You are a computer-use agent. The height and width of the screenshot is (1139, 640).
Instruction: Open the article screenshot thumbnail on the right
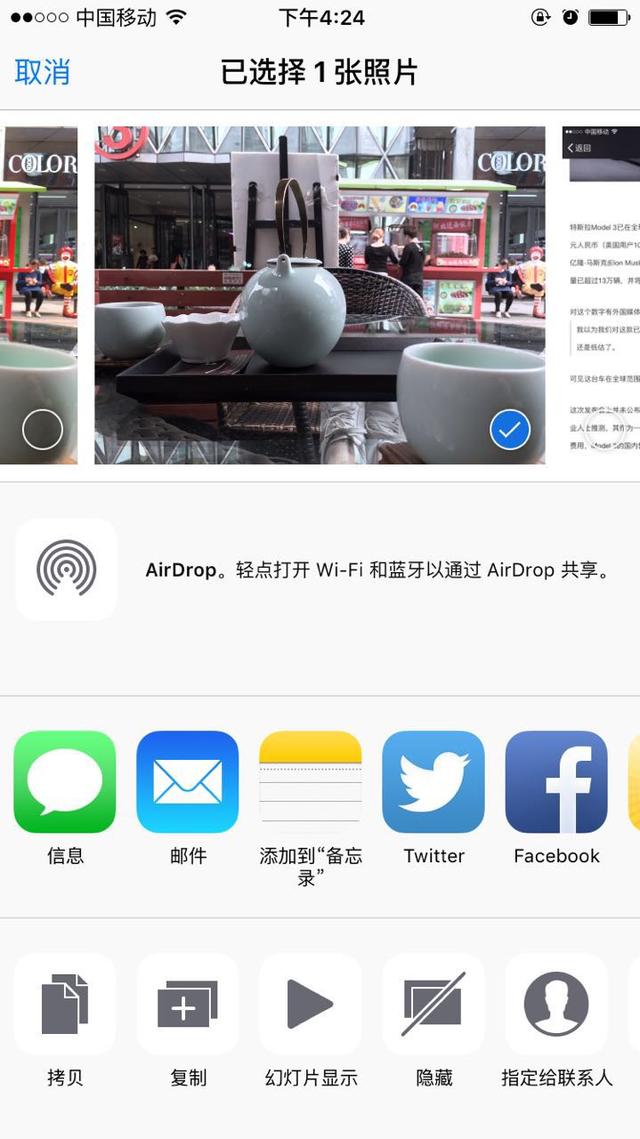600,295
